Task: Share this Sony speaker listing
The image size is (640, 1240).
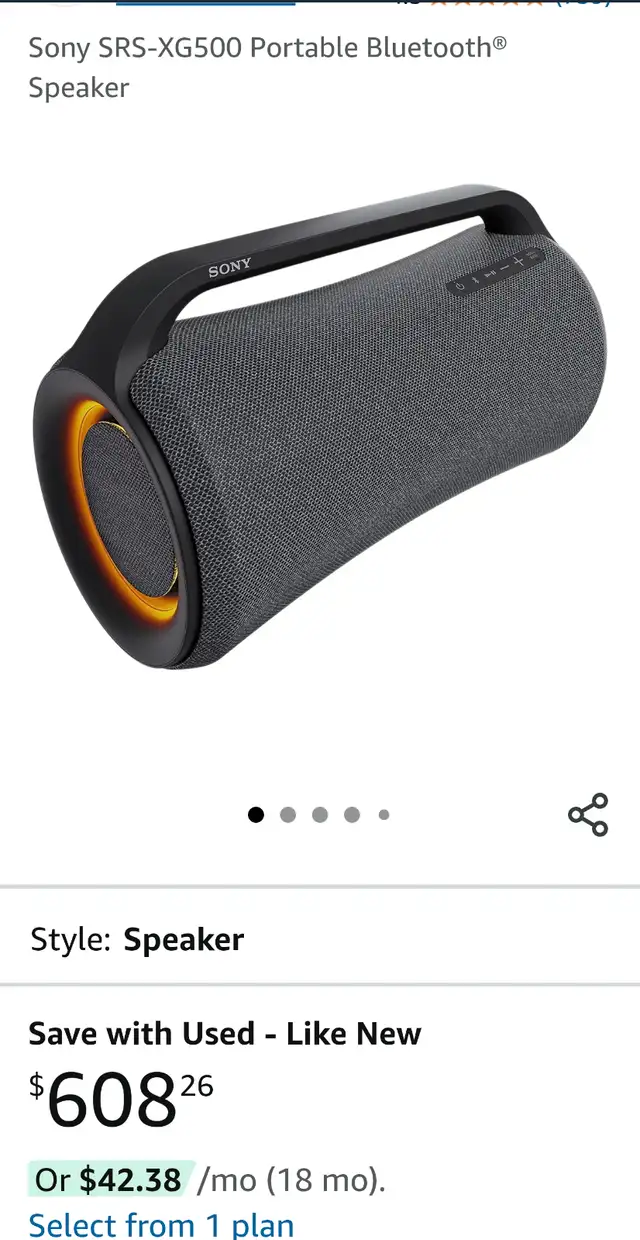Action: 588,814
